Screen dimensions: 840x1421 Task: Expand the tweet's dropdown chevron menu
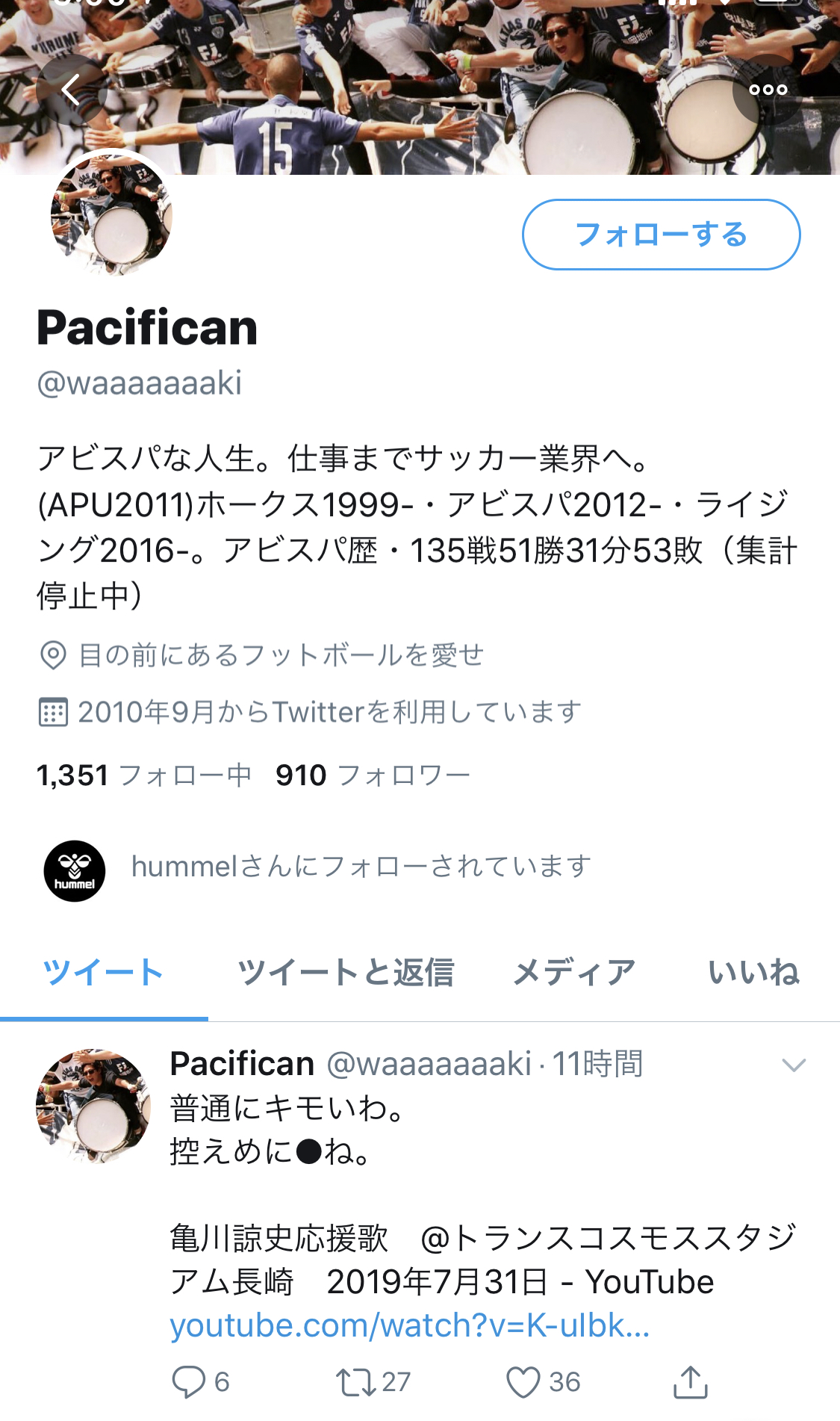point(793,1065)
